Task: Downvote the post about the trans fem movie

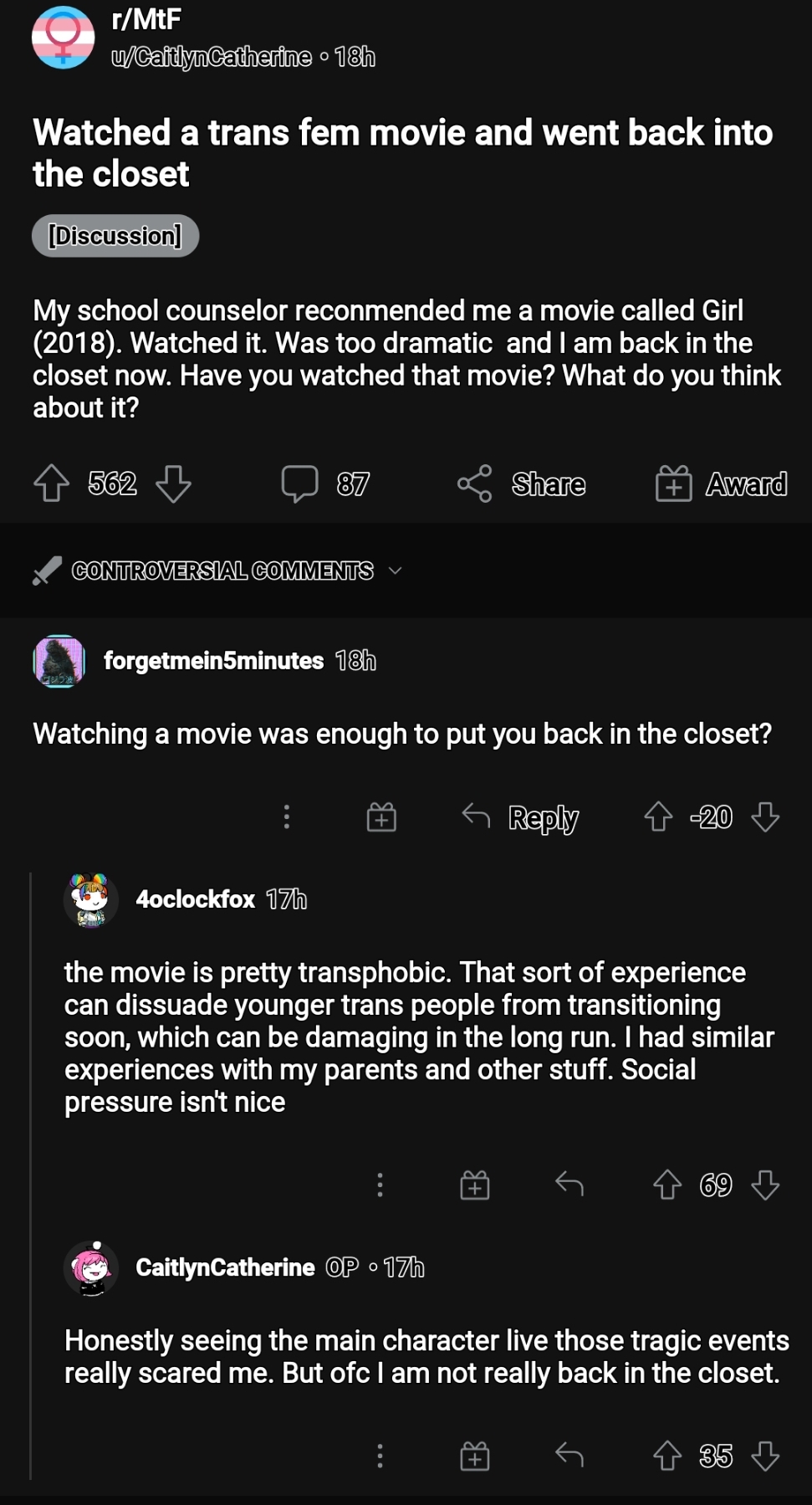Action: [174, 484]
